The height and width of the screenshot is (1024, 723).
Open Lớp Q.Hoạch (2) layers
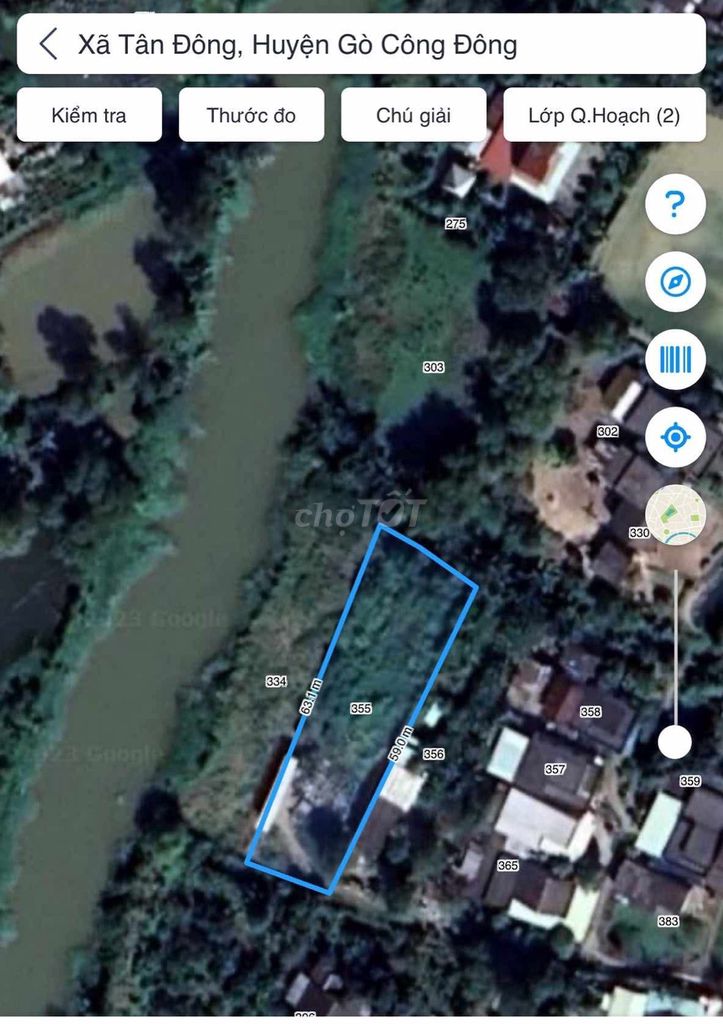coord(604,115)
